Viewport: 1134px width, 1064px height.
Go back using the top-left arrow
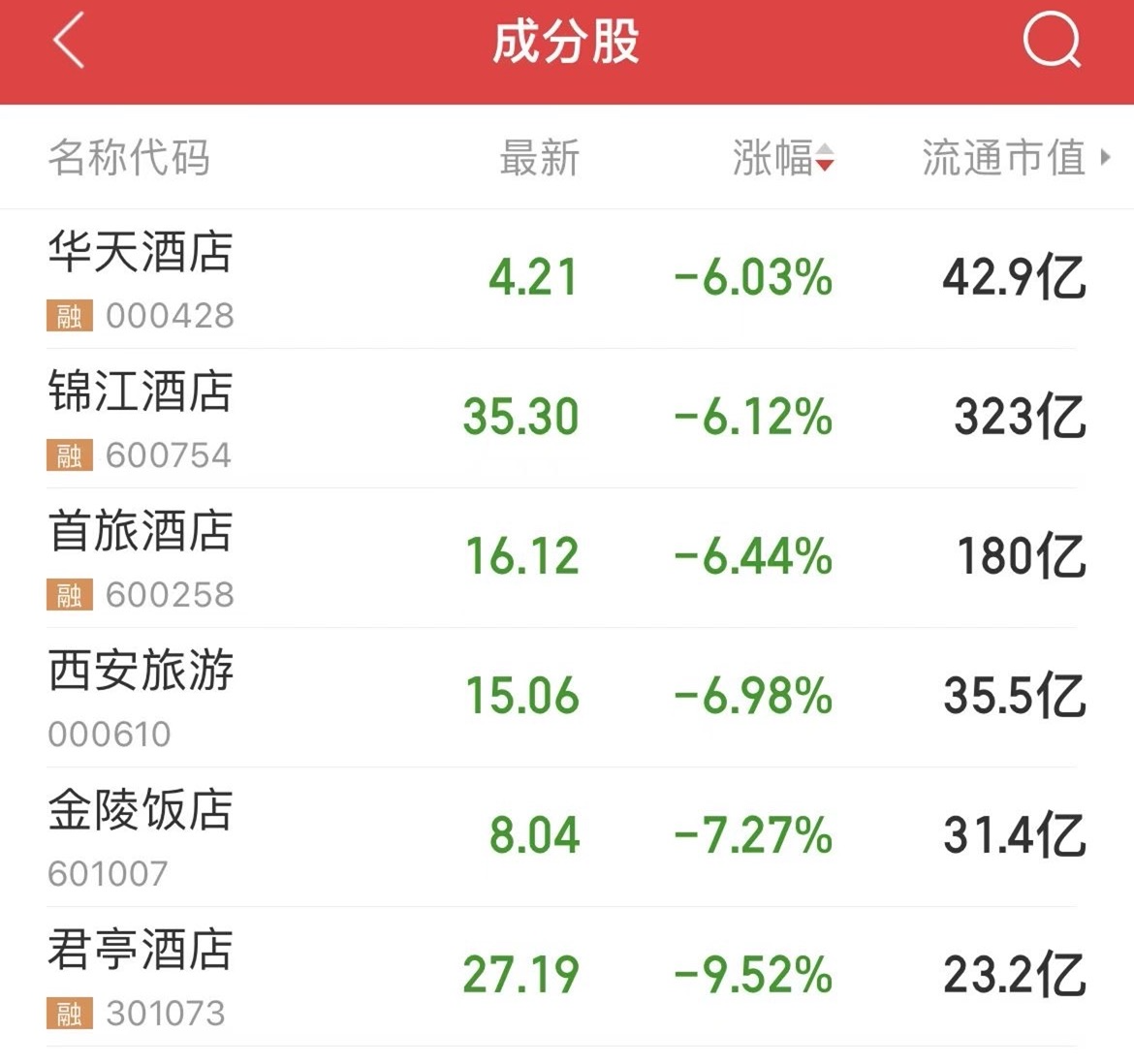69,43
